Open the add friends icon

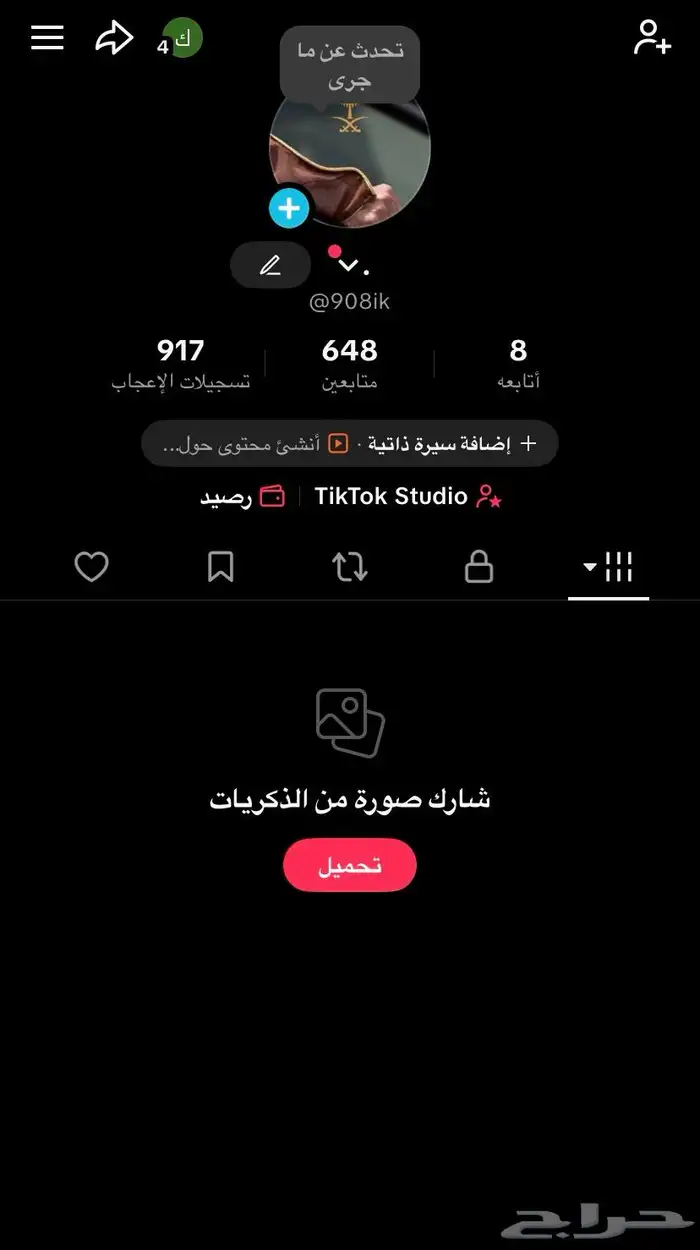pyautogui.click(x=652, y=38)
